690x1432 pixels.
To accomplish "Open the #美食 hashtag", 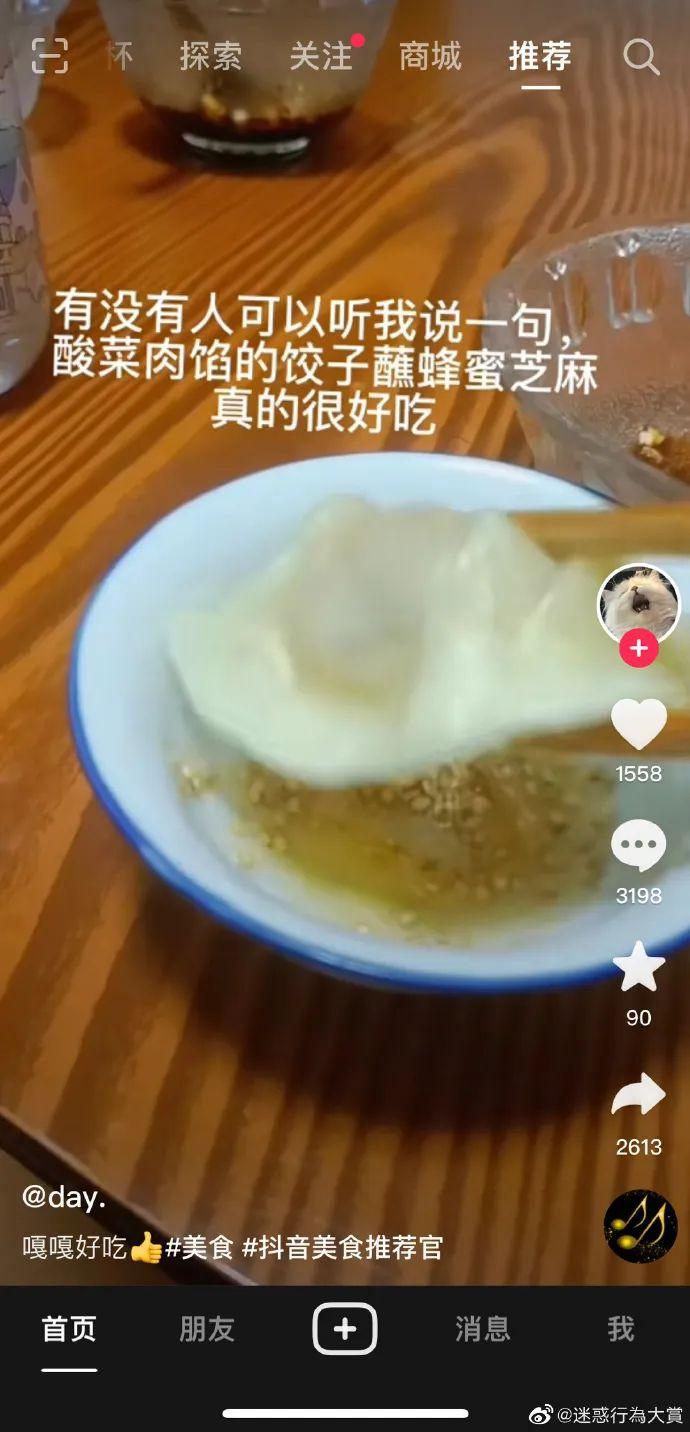I will pos(200,1248).
